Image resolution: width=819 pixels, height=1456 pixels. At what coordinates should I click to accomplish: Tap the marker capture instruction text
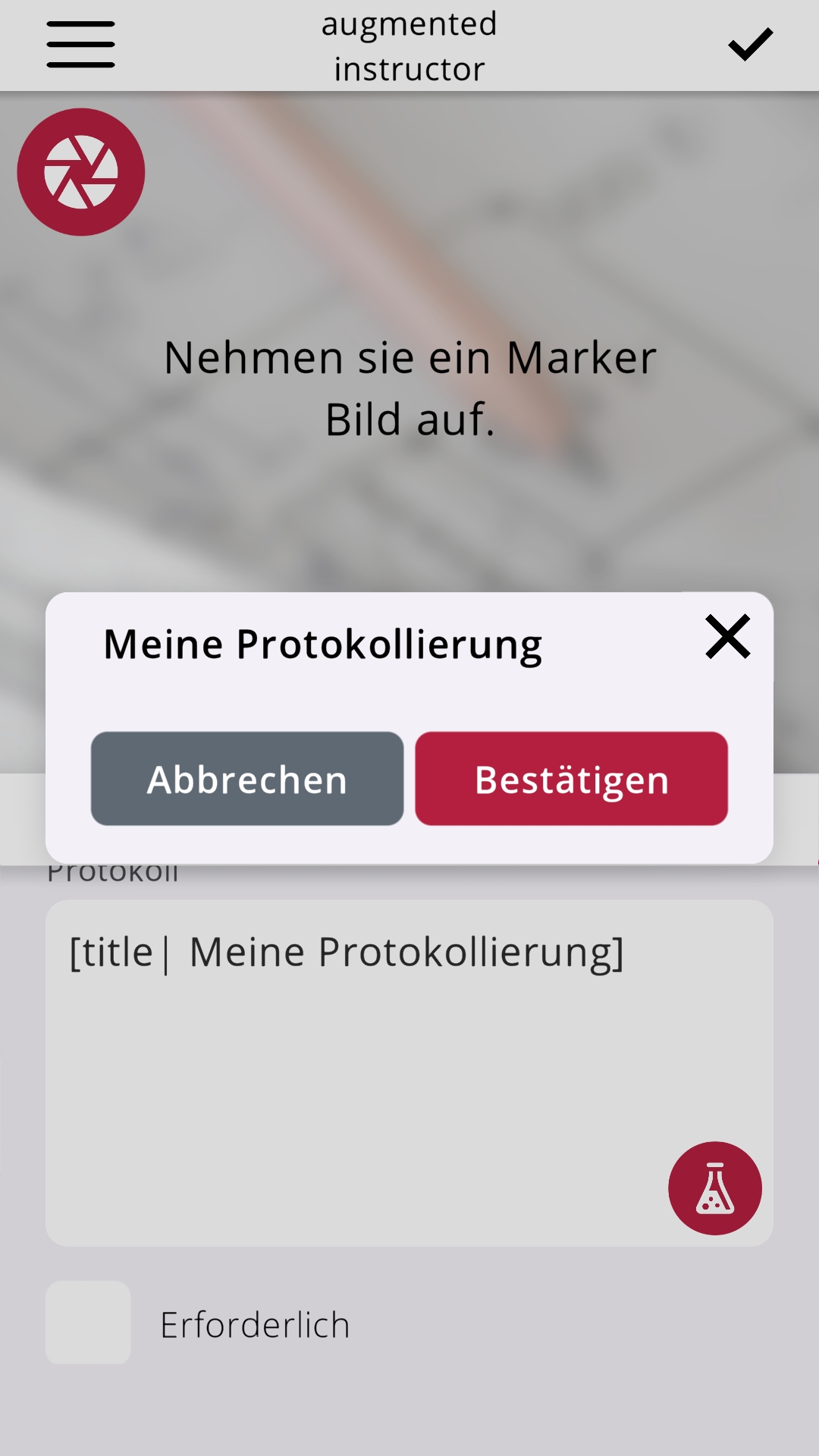tap(409, 385)
